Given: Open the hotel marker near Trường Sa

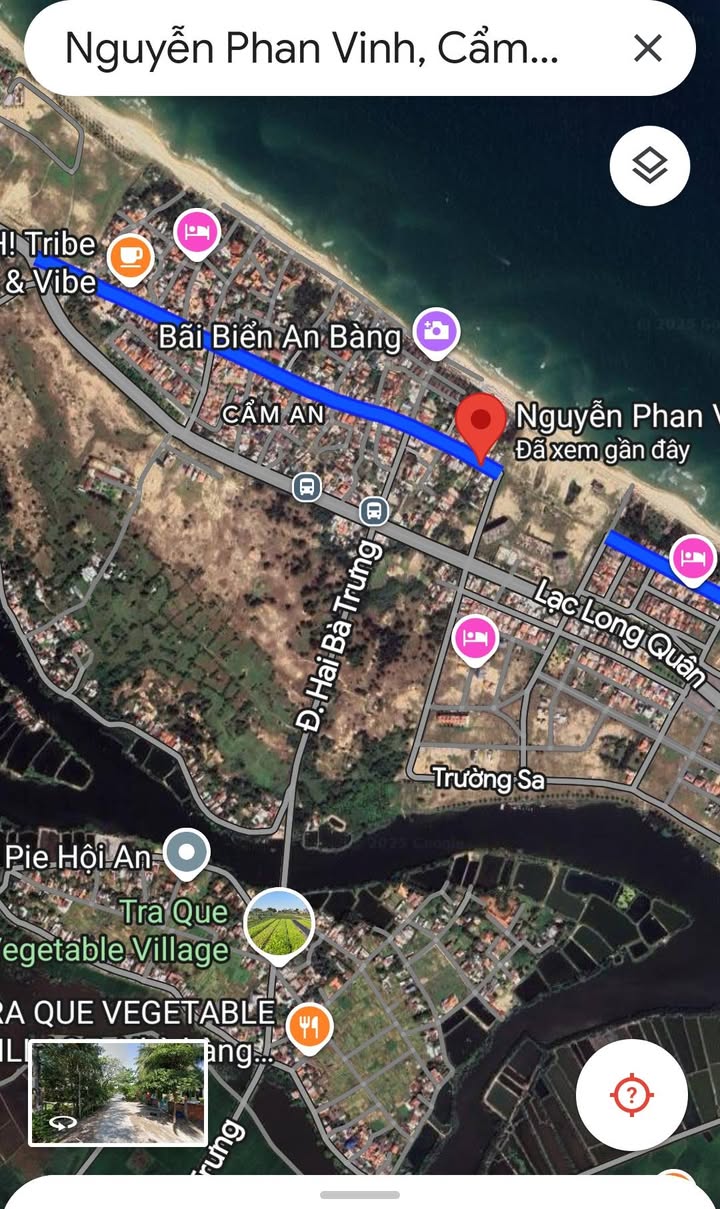Looking at the screenshot, I should [475, 637].
